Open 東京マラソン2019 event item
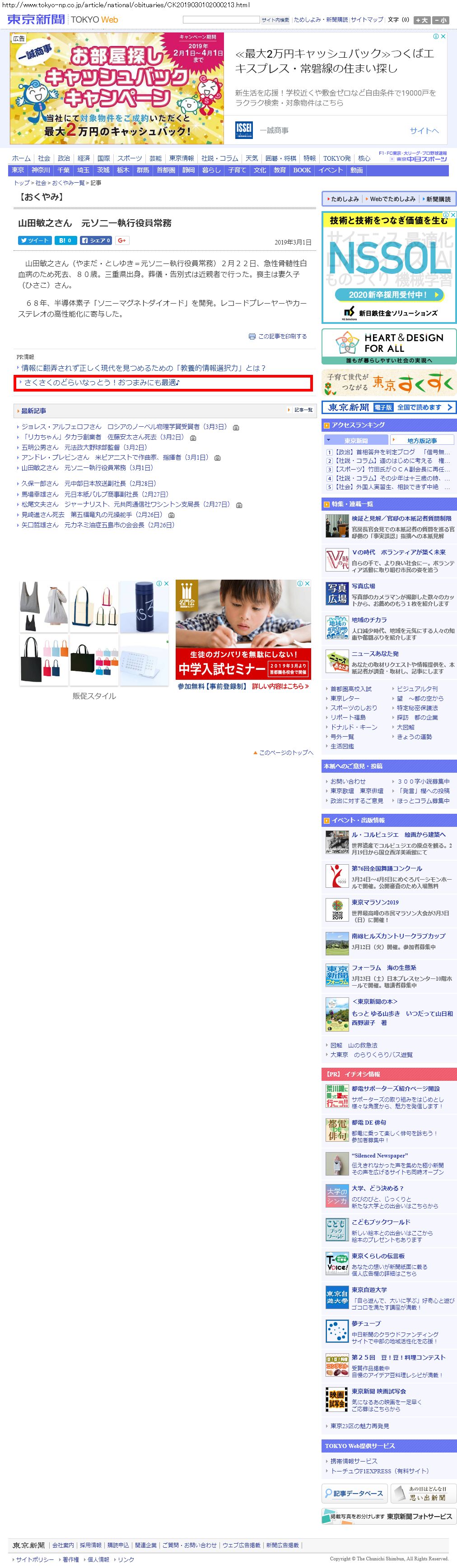457x1568 pixels. [375, 902]
